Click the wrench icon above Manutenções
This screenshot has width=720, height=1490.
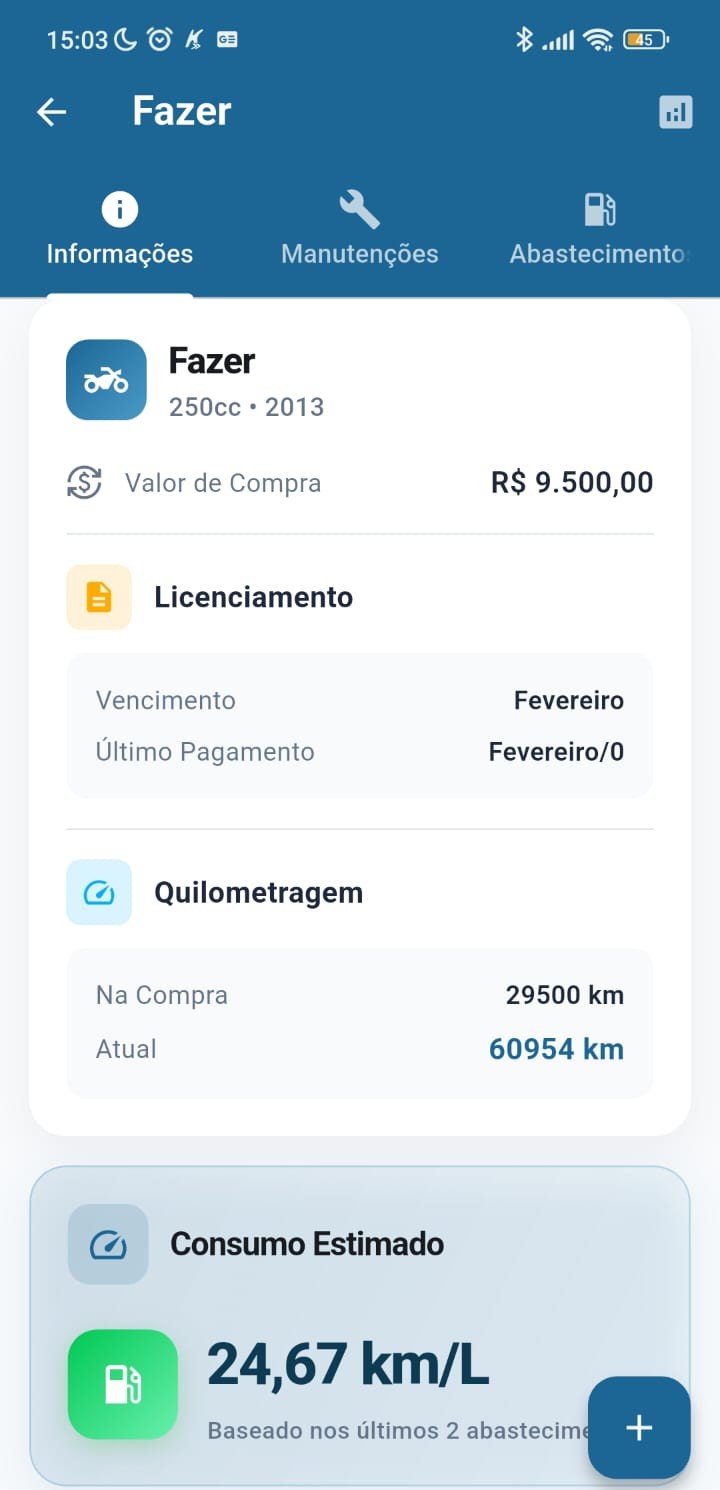[x=359, y=208]
